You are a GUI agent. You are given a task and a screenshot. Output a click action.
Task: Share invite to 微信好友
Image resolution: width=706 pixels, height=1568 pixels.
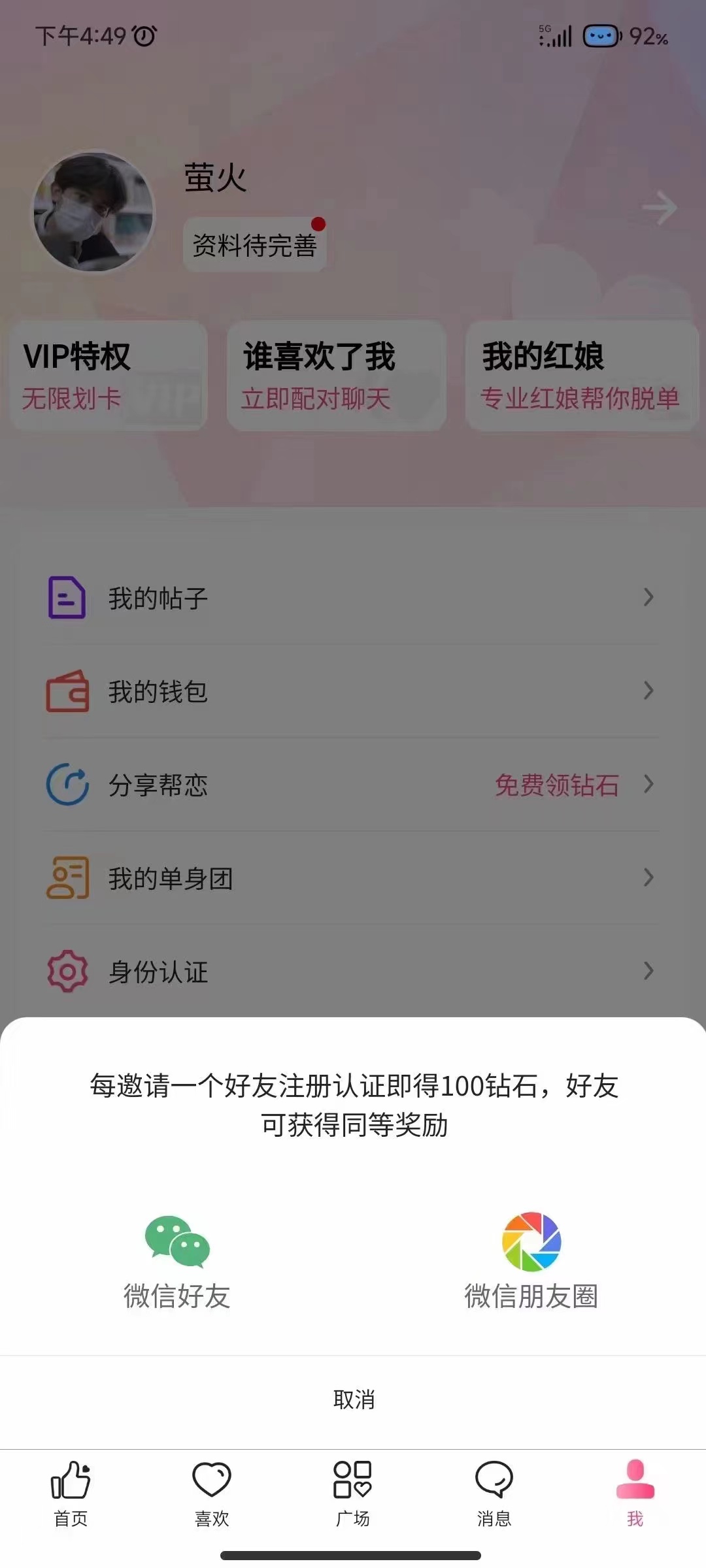(176, 1261)
